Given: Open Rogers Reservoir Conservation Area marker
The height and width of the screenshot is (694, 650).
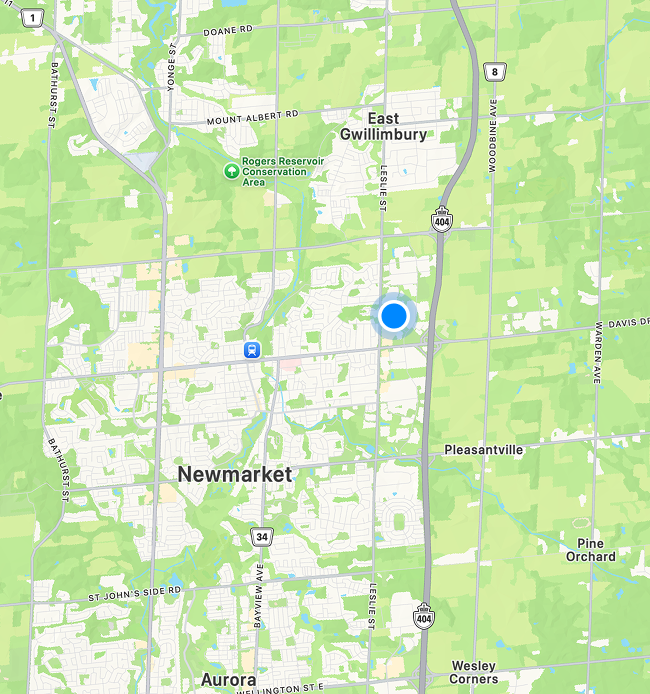Looking at the screenshot, I should click(x=232, y=171).
